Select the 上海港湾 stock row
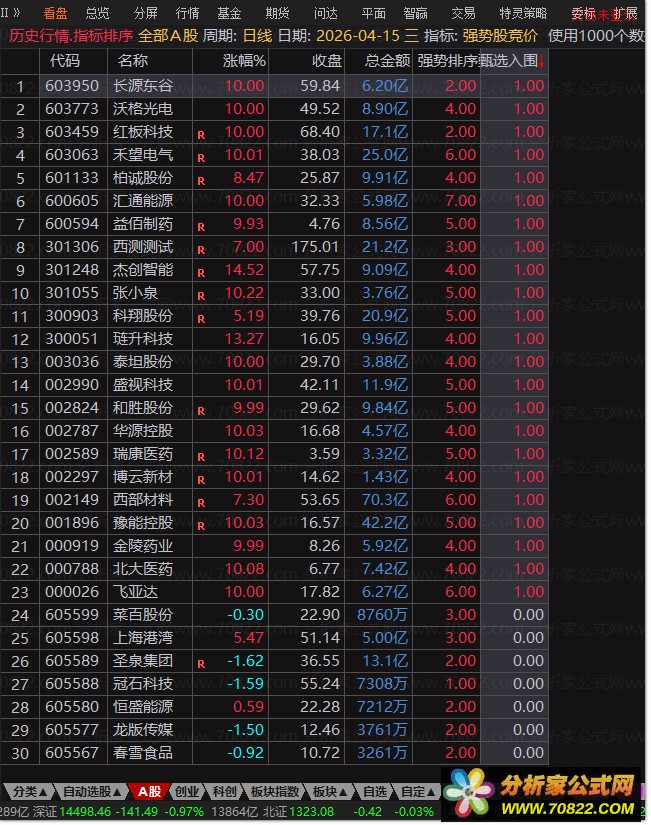The height and width of the screenshot is (825, 651). pos(143,638)
